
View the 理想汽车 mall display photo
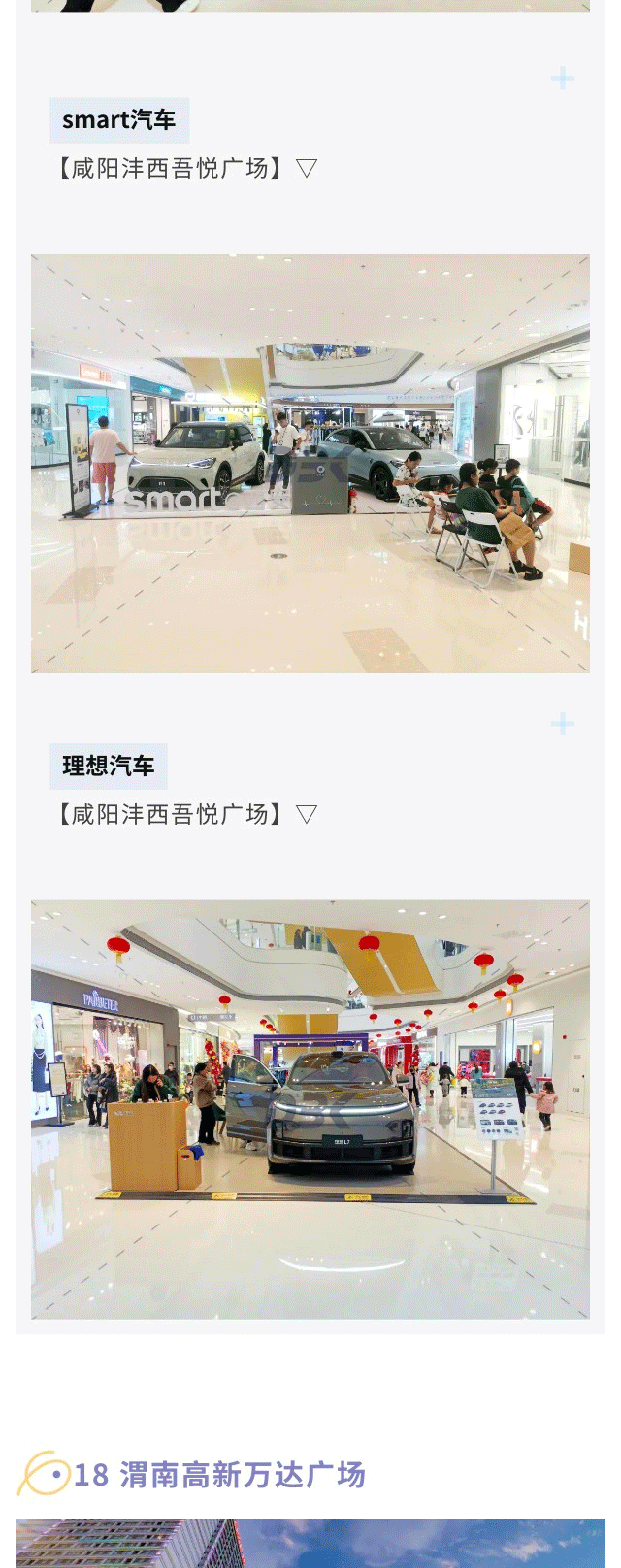point(310,1108)
